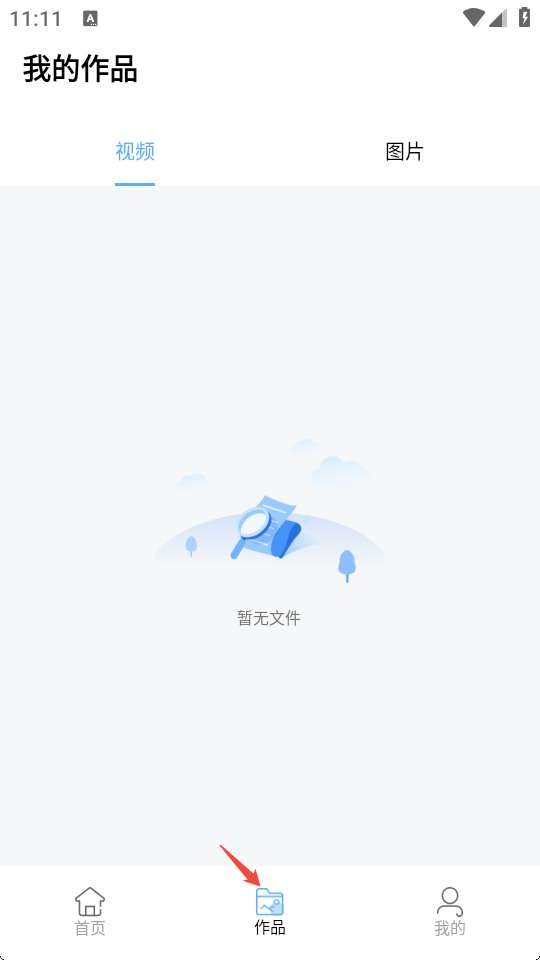
Task: Open the 我的 profile tab
Action: [x=449, y=912]
